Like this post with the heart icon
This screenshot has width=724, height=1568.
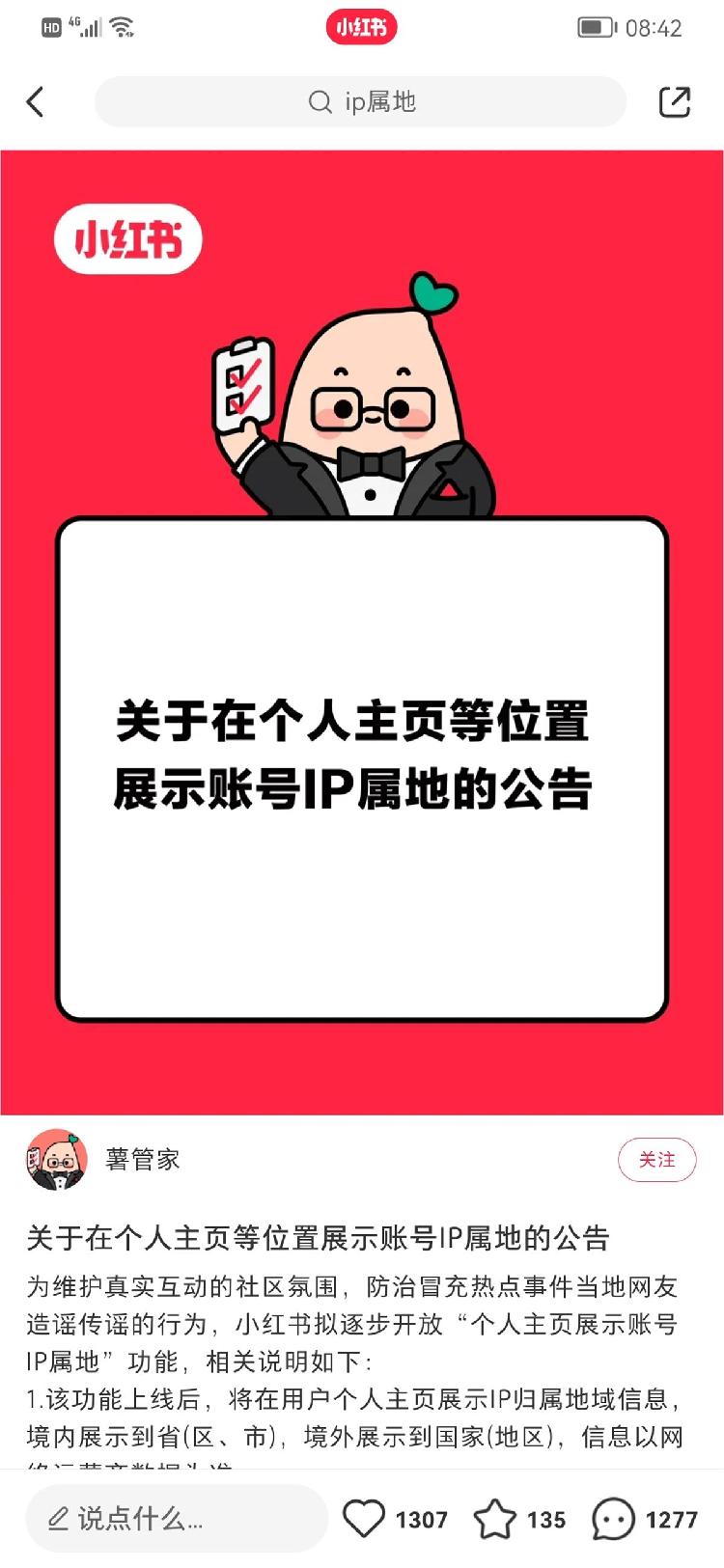tap(364, 1519)
